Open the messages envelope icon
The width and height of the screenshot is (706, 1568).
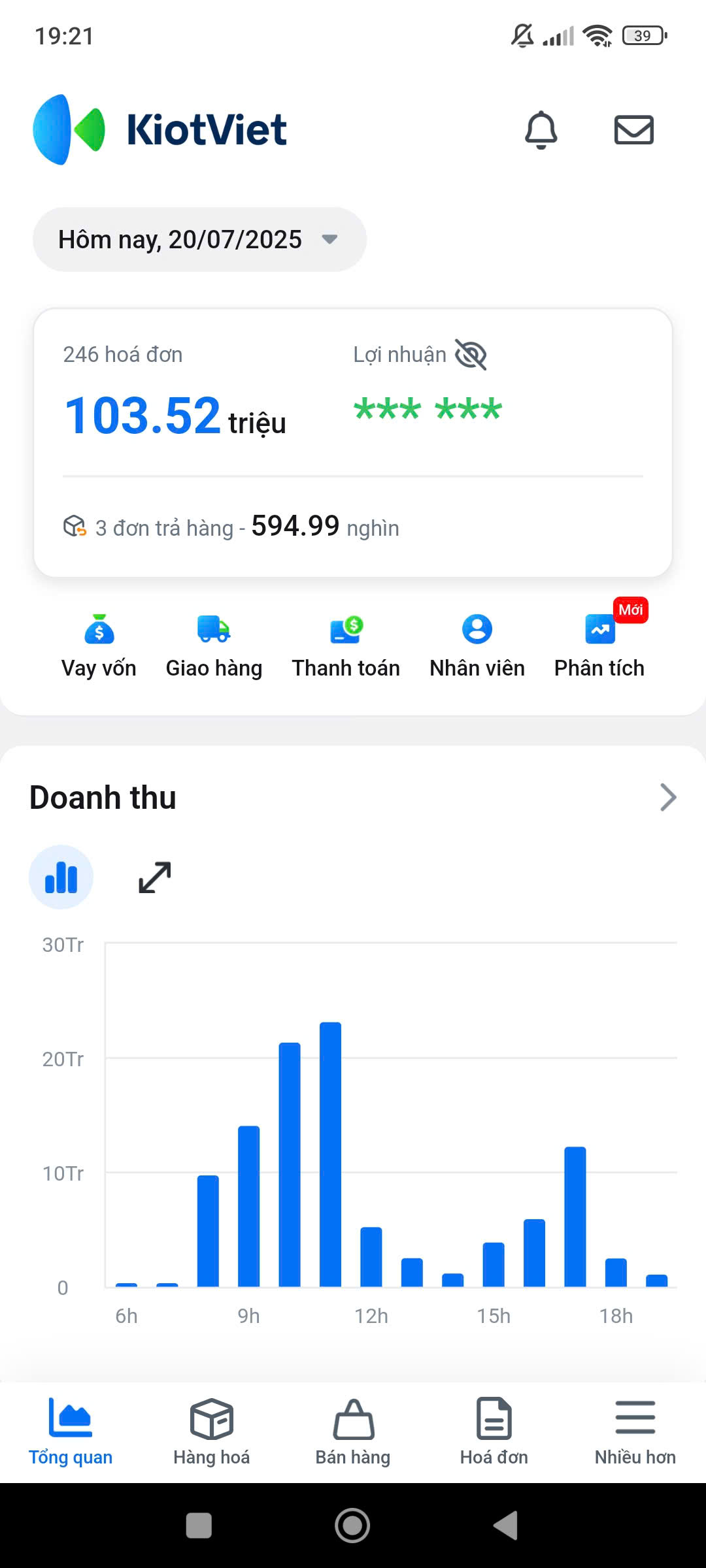point(633,129)
